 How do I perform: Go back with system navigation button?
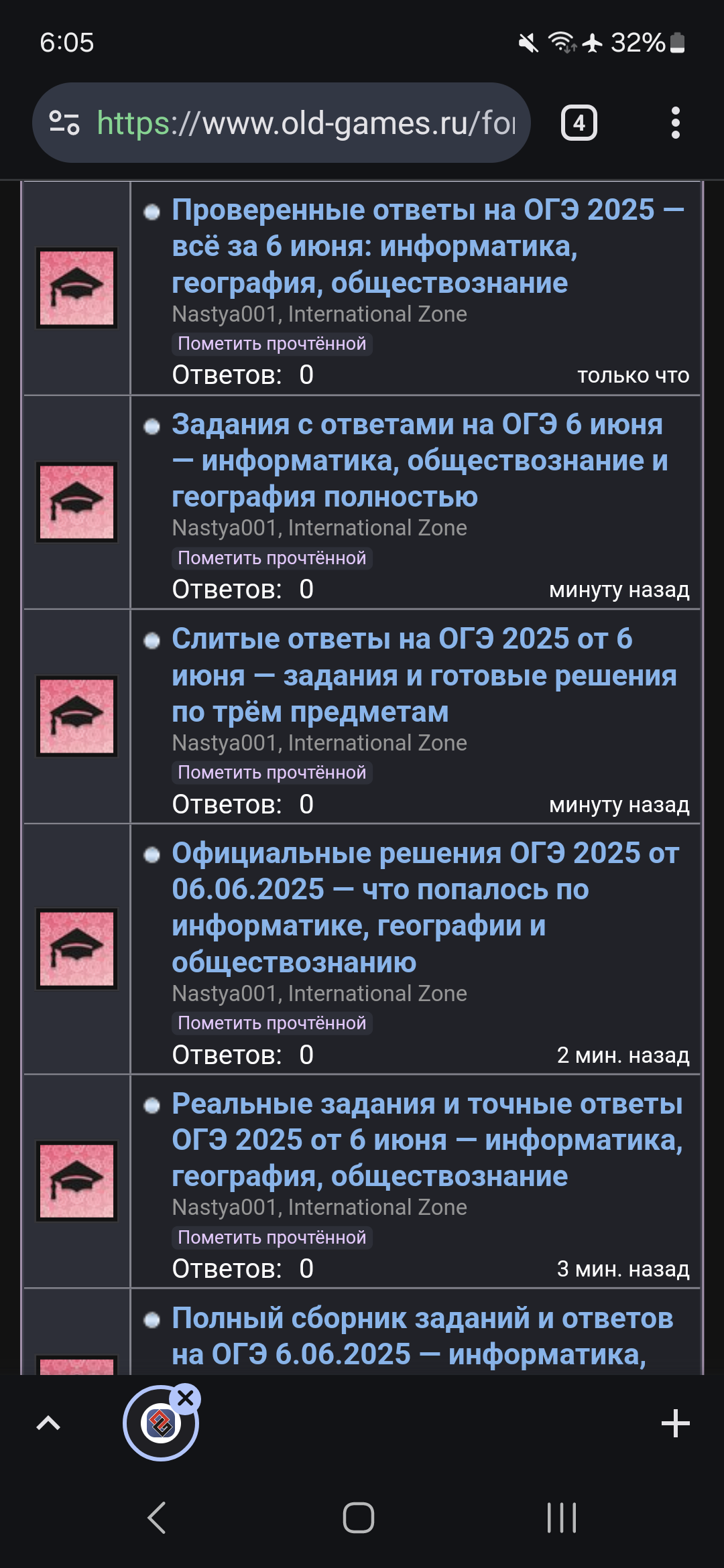tap(157, 1518)
